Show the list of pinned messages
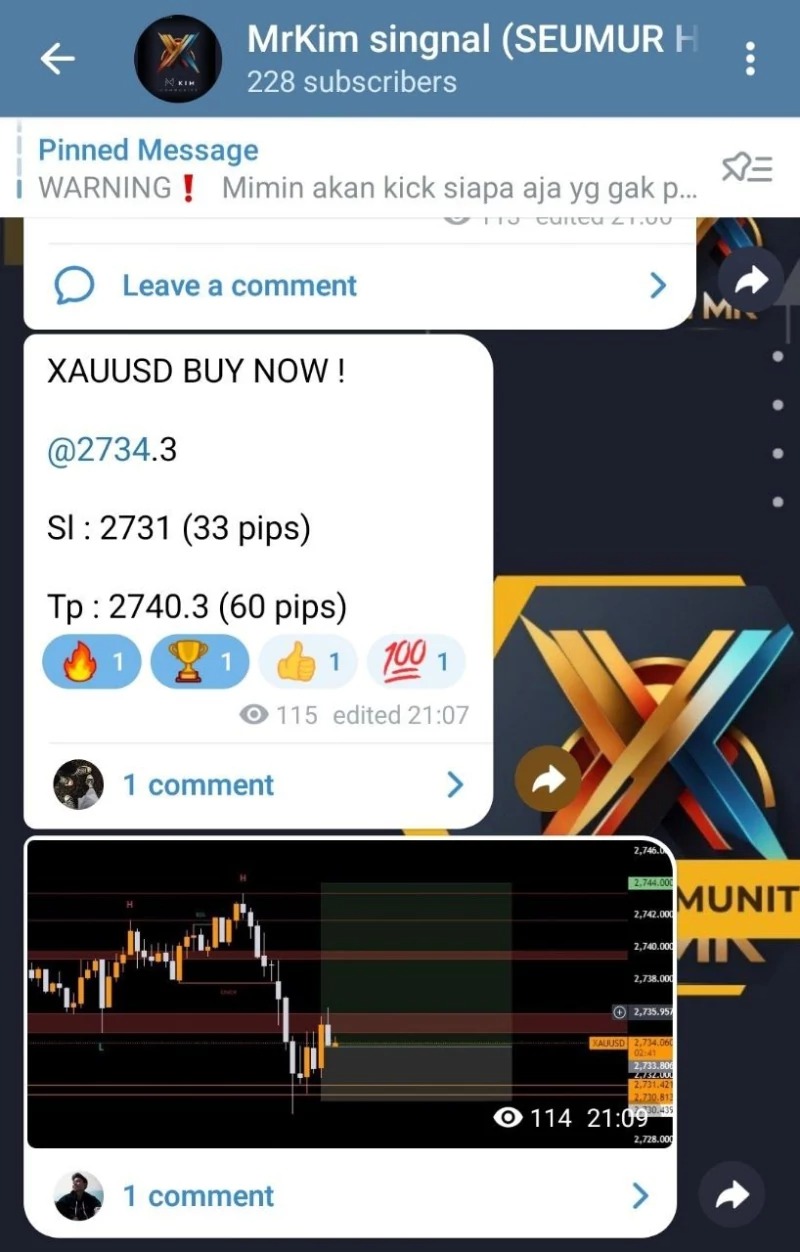Viewport: 800px width, 1252px height. pyautogui.click(x=747, y=169)
